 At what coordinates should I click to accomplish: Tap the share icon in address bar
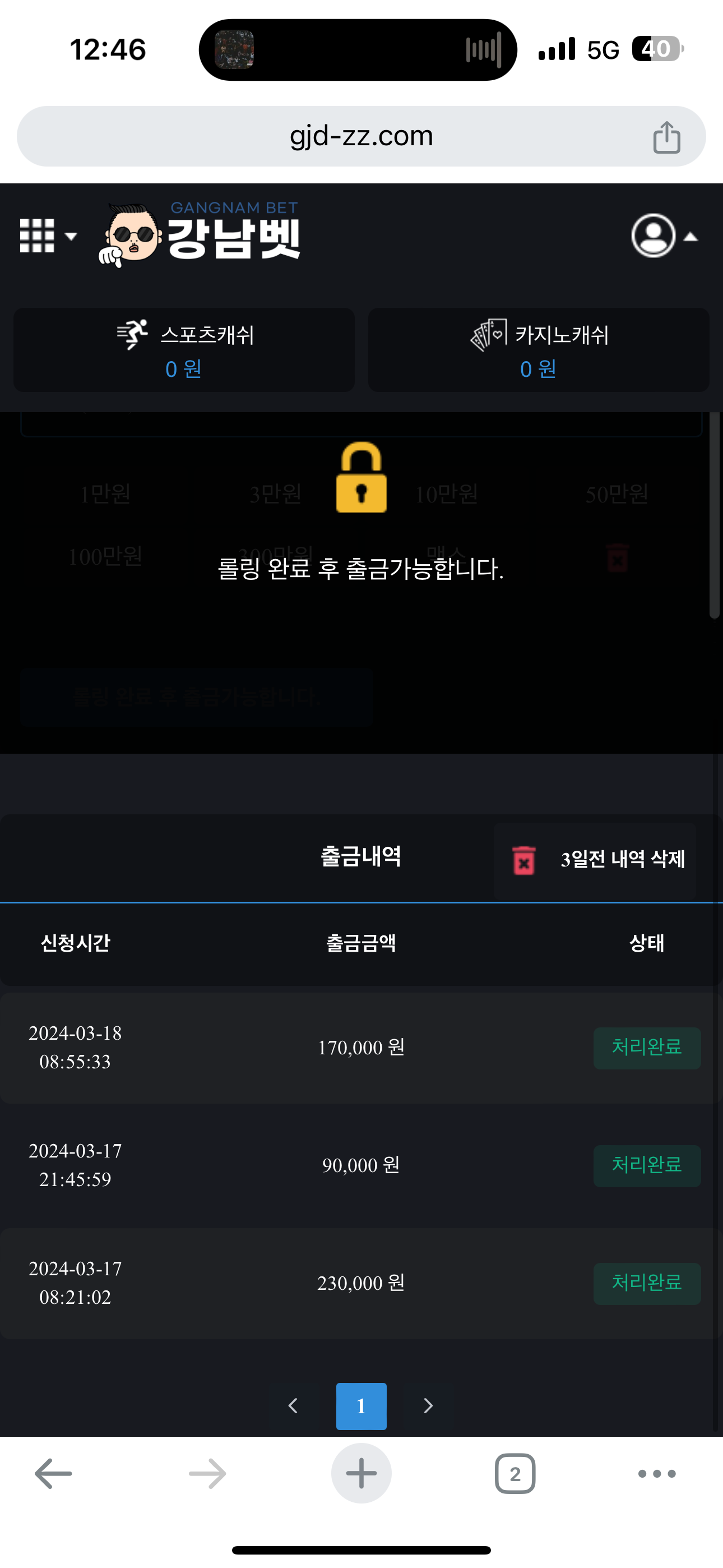666,137
